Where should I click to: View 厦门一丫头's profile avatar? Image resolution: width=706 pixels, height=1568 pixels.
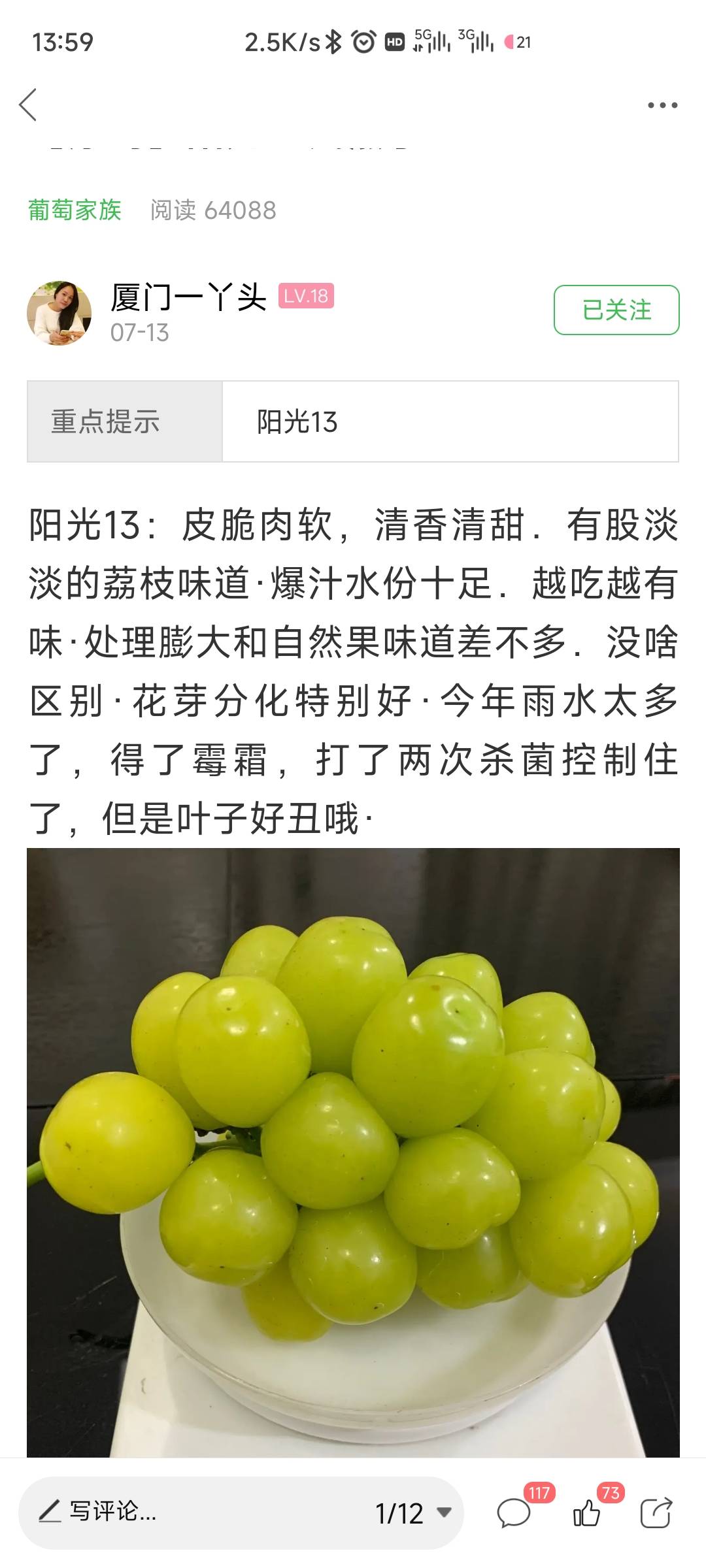tap(59, 313)
